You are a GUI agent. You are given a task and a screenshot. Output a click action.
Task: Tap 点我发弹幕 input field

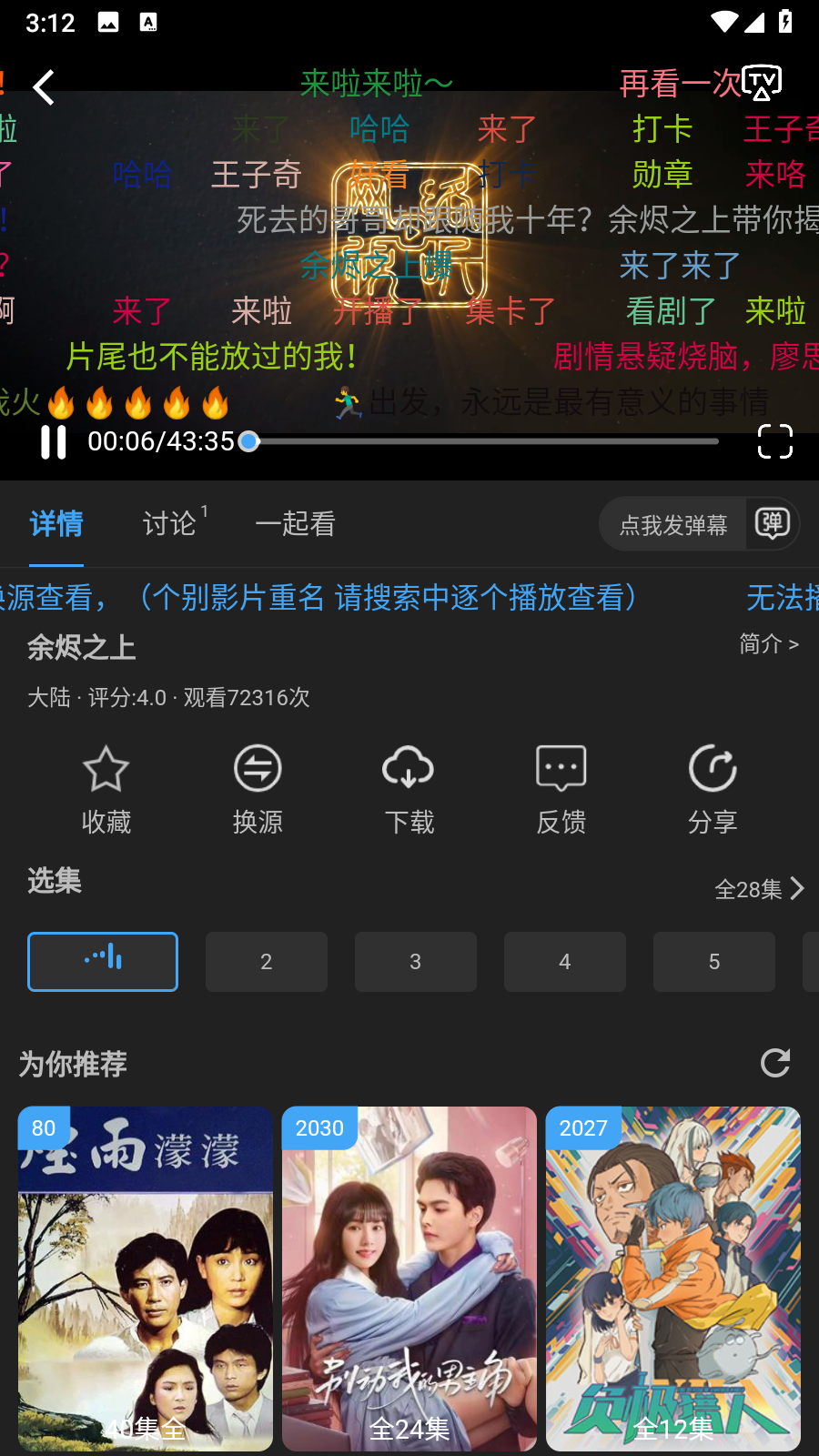[x=672, y=525]
